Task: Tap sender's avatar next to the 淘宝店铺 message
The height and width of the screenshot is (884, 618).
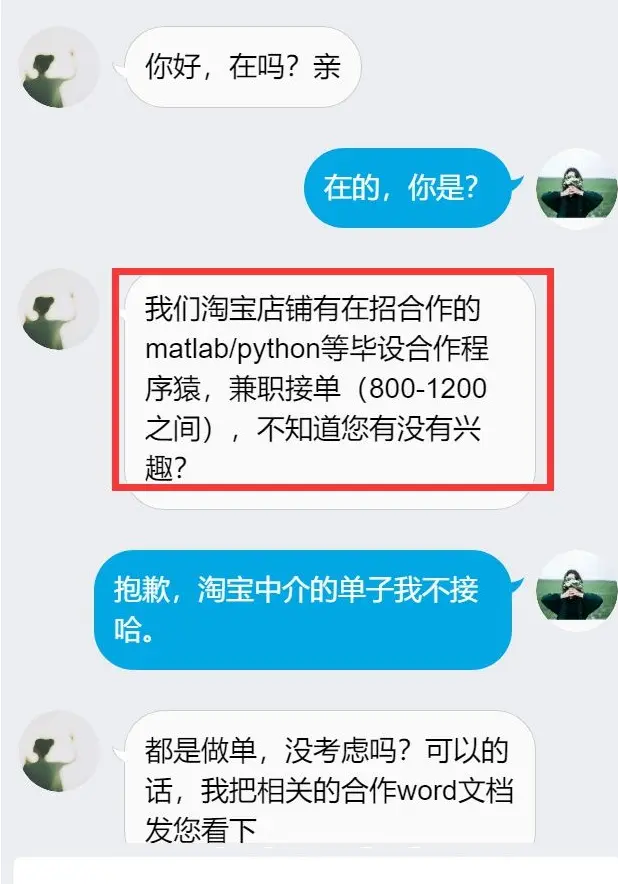Action: [60, 309]
